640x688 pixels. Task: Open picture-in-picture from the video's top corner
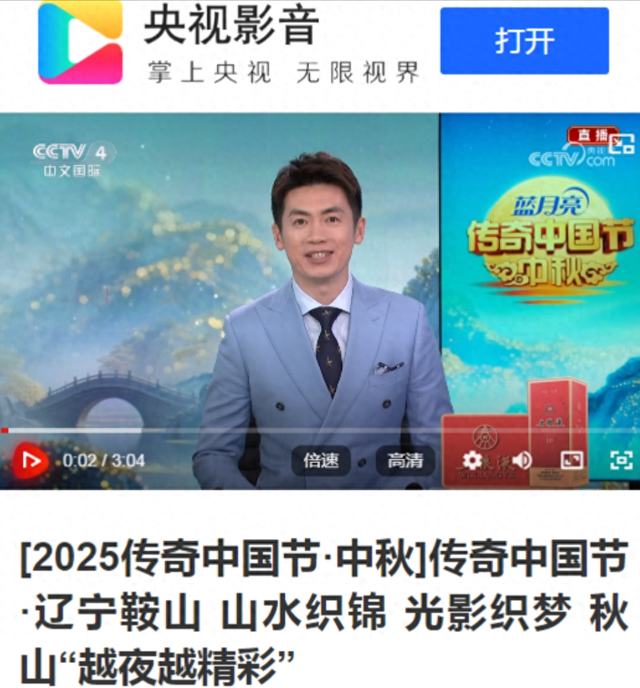[623, 144]
